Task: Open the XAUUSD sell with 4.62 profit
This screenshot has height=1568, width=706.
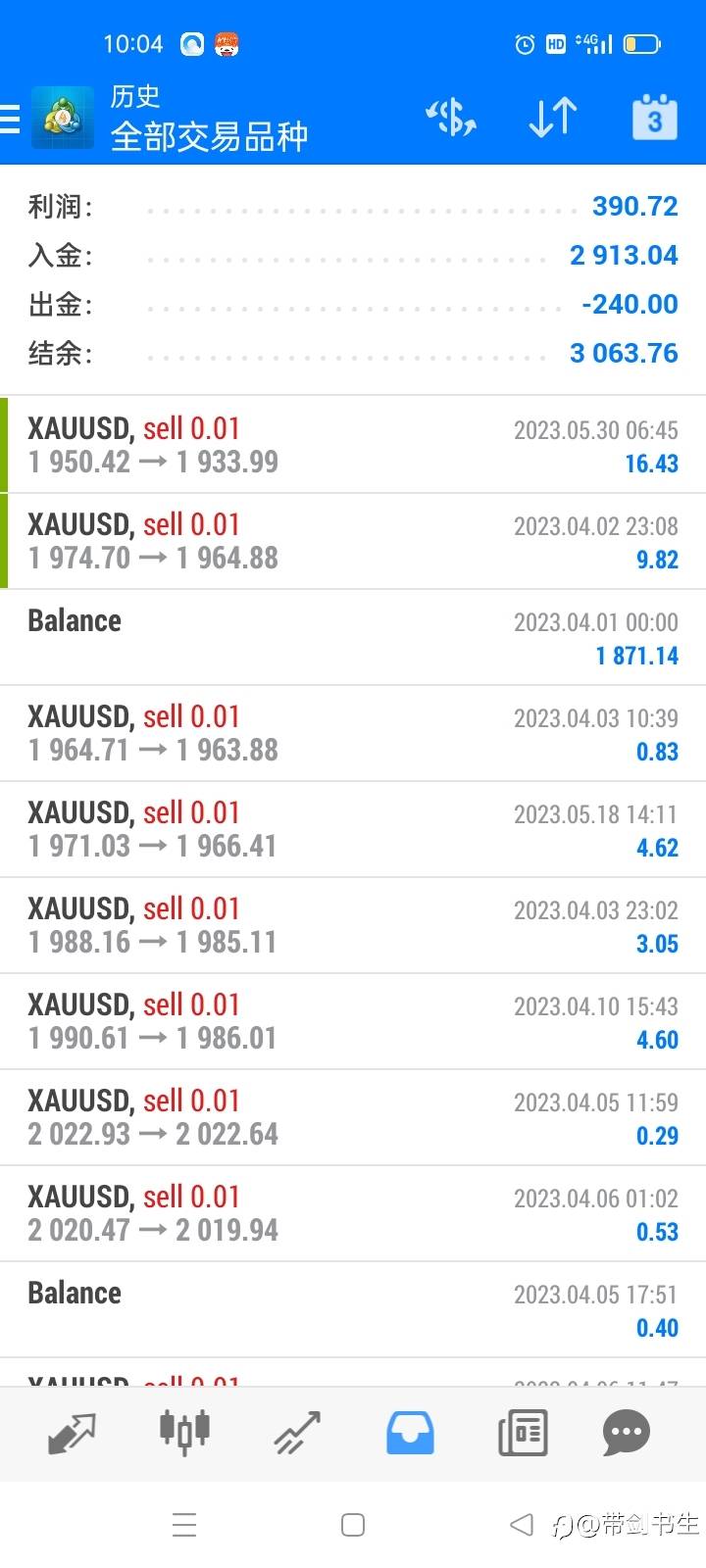Action: pos(353,829)
